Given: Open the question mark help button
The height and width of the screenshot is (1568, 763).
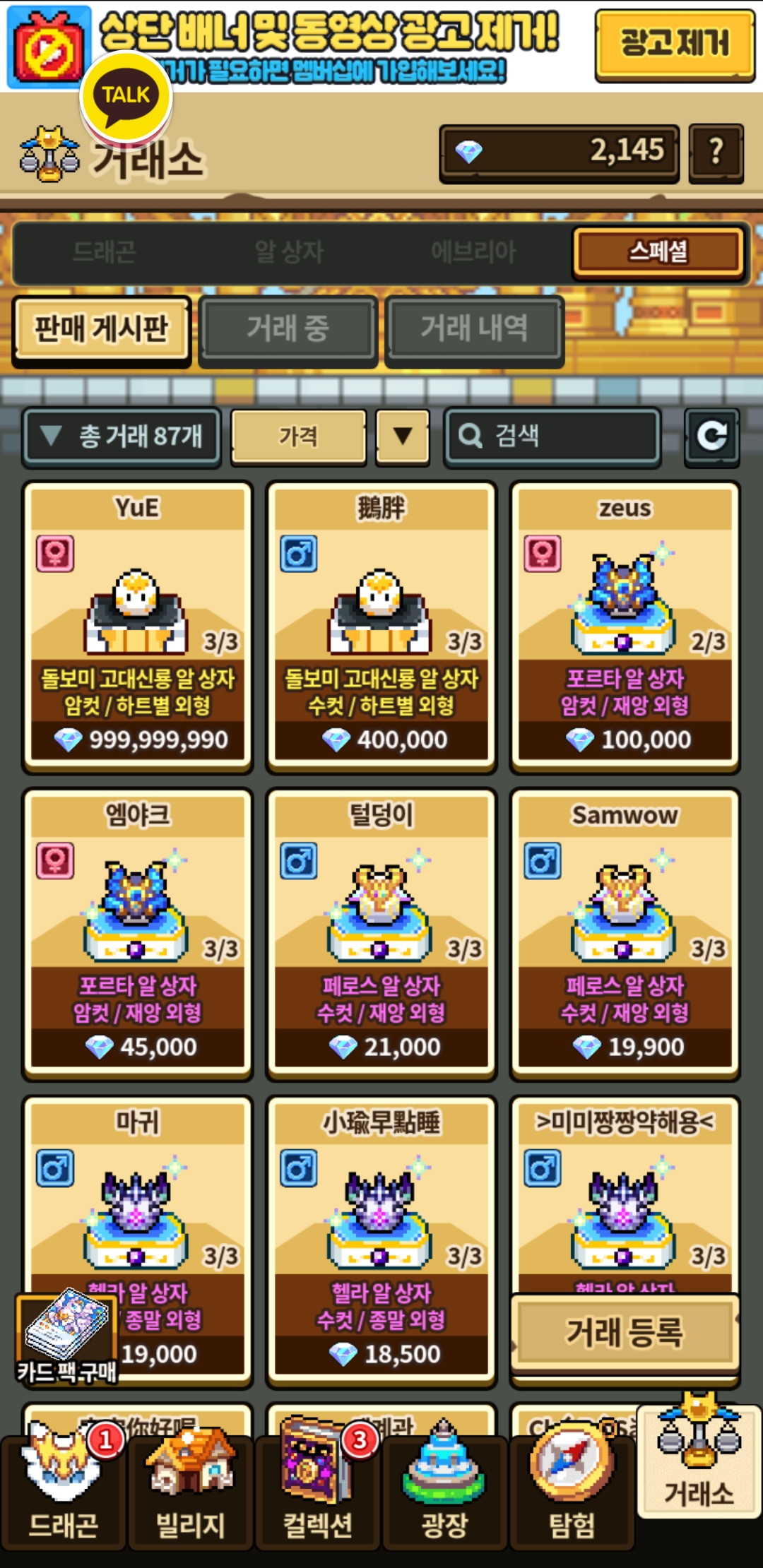Looking at the screenshot, I should pyautogui.click(x=716, y=151).
